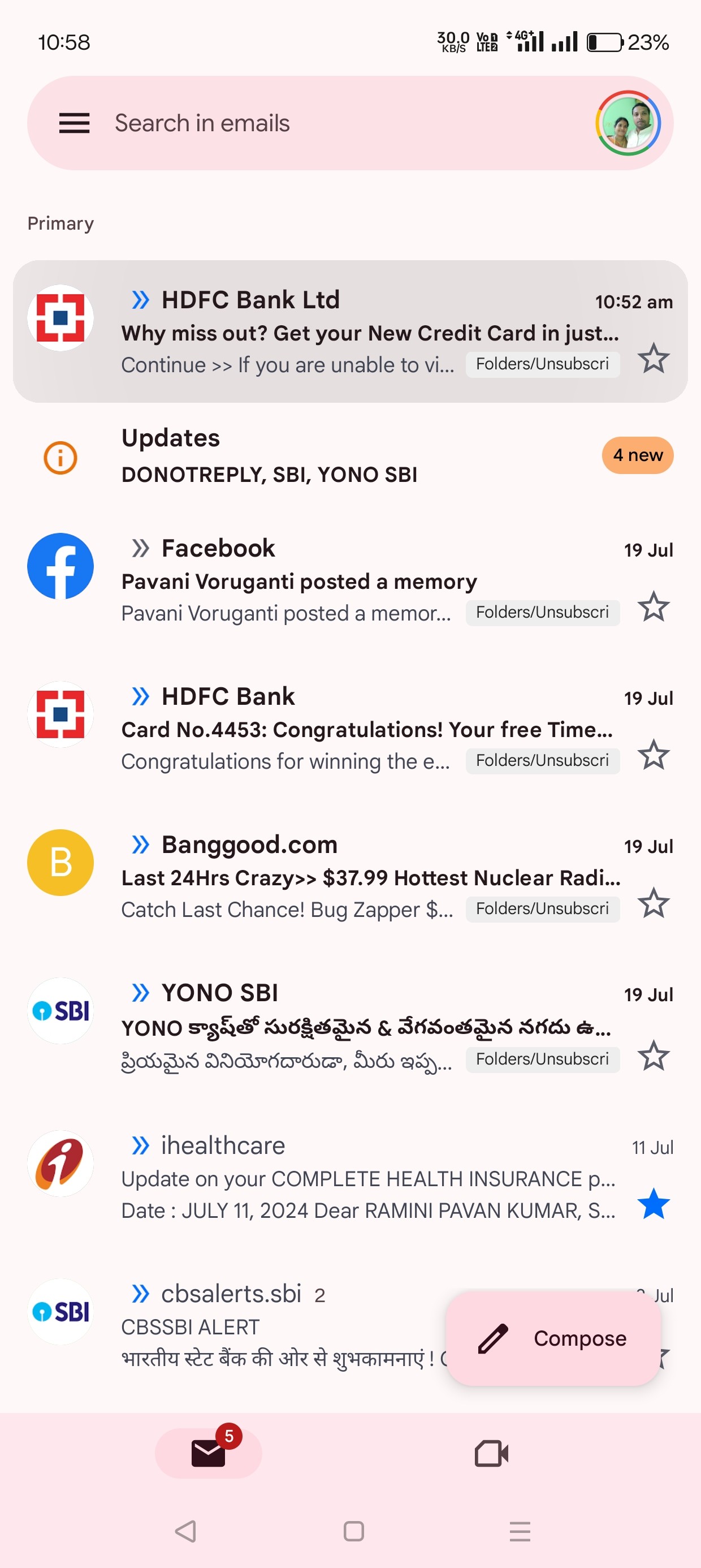Open the account profile picture
Viewport: 701px width, 1568px height.
(628, 123)
